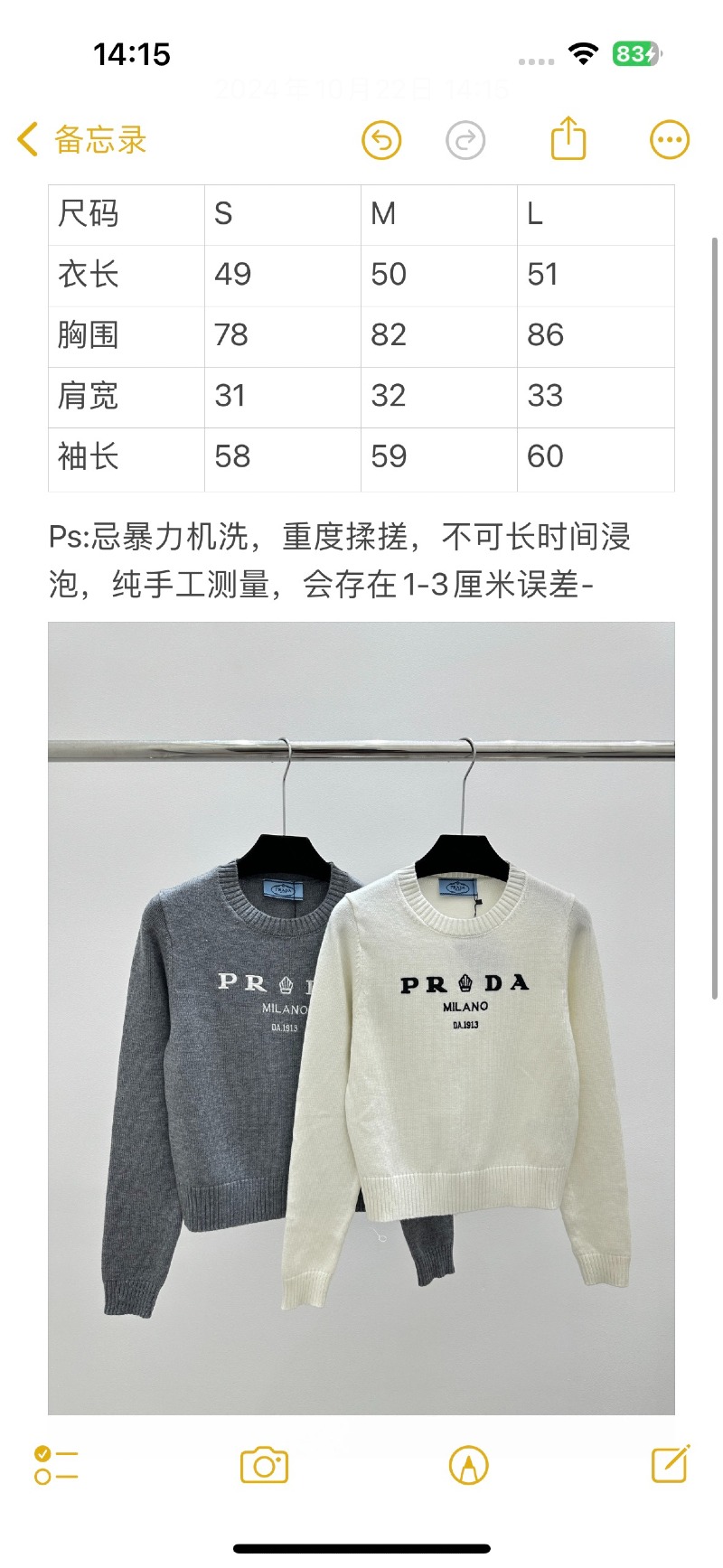The width and height of the screenshot is (723, 1568).
Task: Compose a new note
Action: [x=670, y=1463]
